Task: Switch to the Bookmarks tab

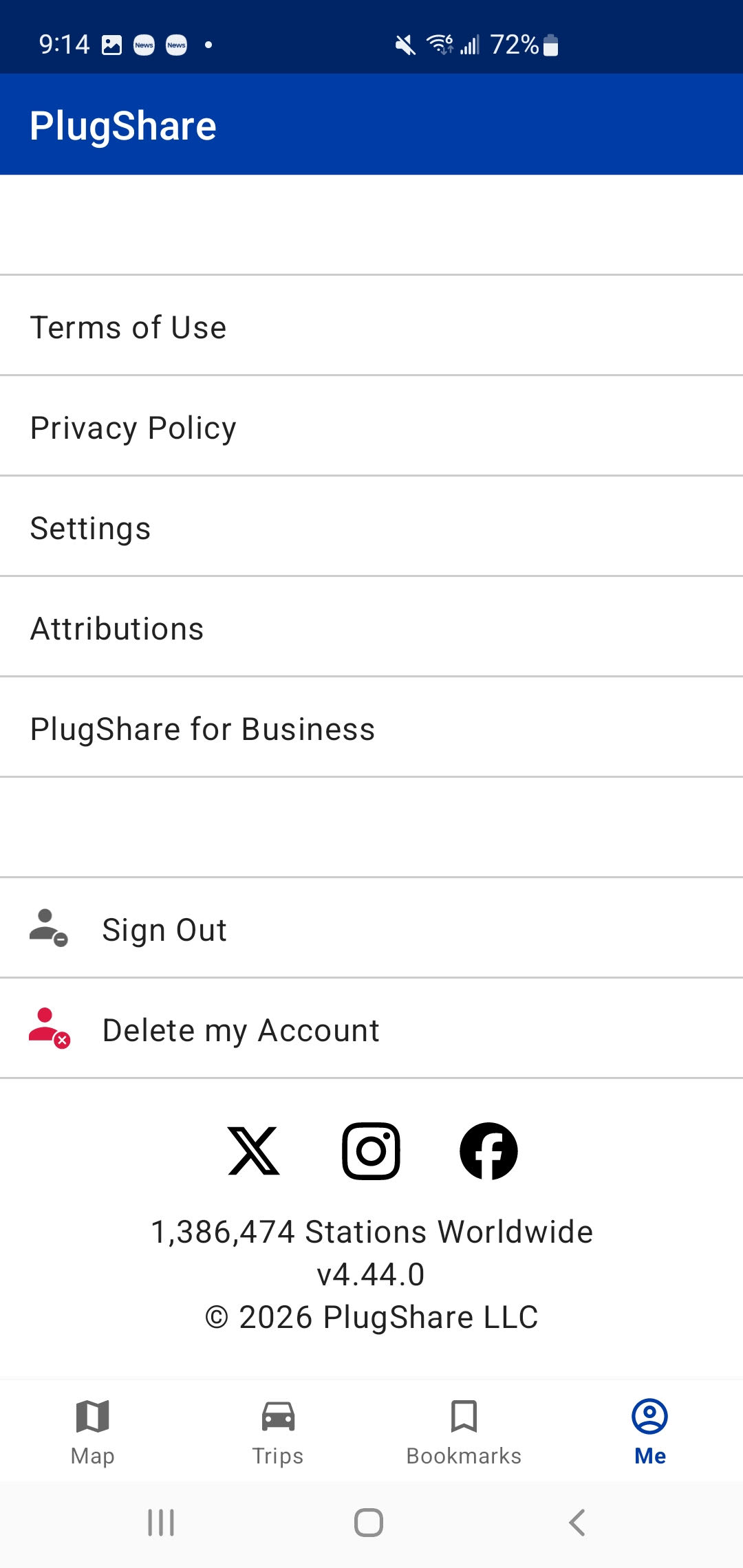Action: [x=464, y=1432]
